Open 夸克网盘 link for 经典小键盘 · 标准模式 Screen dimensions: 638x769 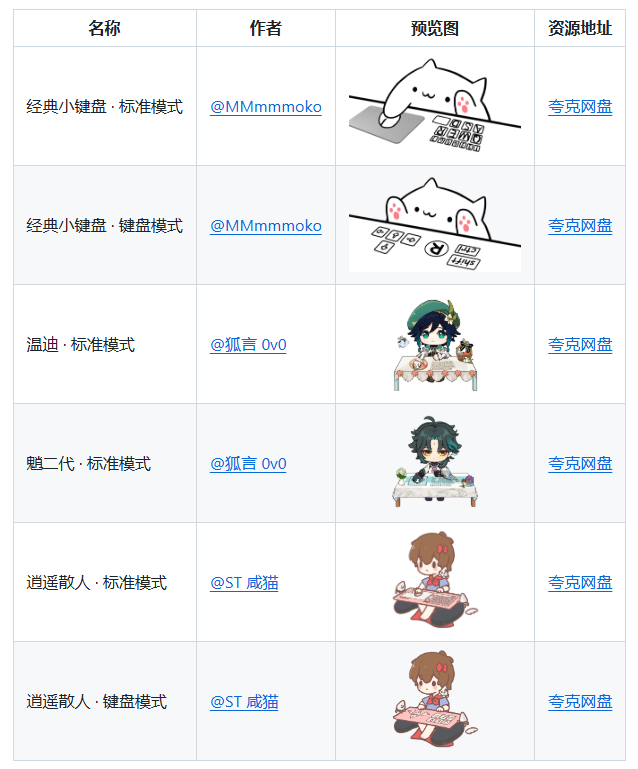pos(580,107)
